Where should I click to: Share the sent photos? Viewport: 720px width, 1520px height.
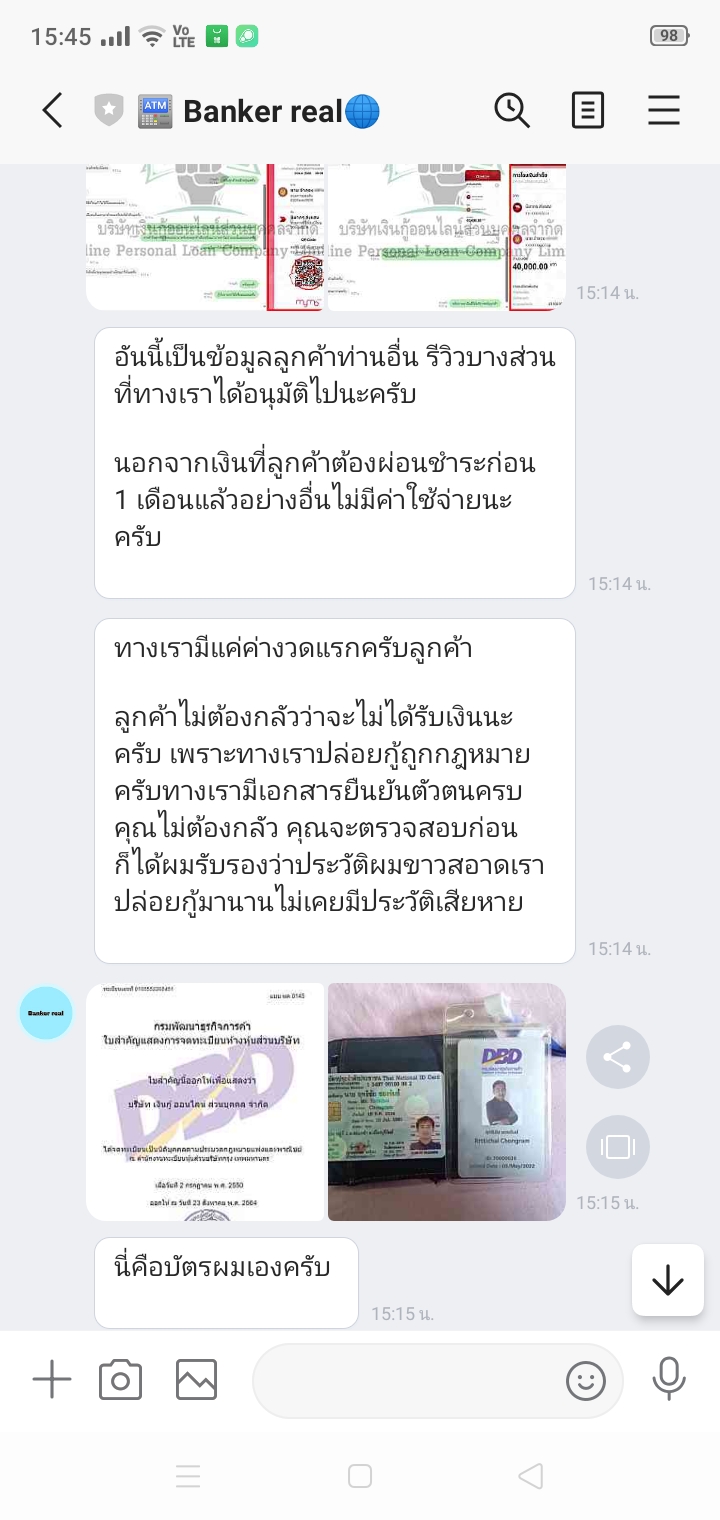(x=618, y=1057)
